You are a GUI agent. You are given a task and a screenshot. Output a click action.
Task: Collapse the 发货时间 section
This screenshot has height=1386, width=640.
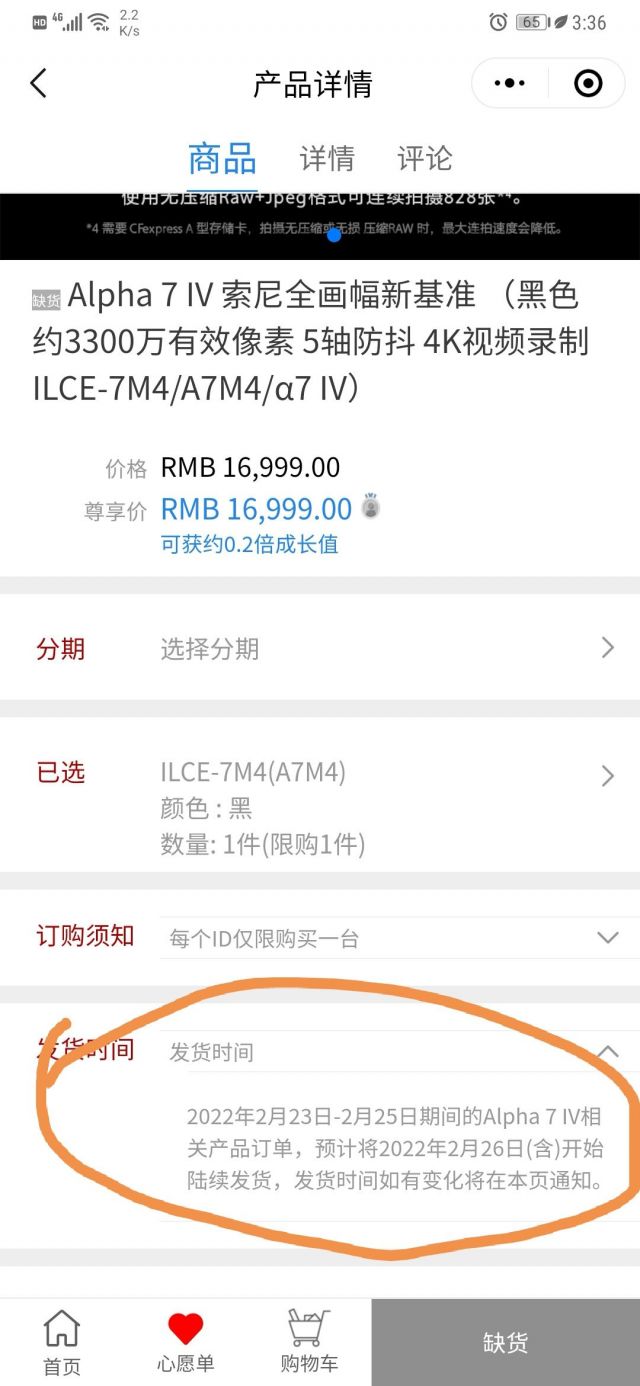coord(607,1051)
